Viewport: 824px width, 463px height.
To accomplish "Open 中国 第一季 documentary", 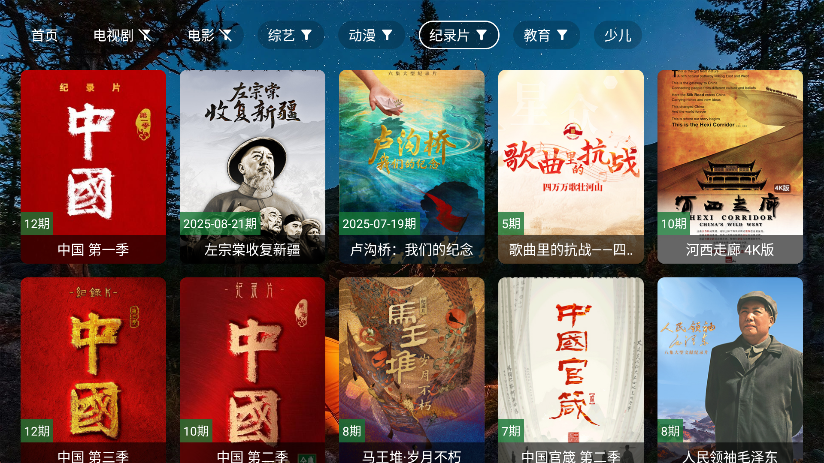I will point(93,165).
